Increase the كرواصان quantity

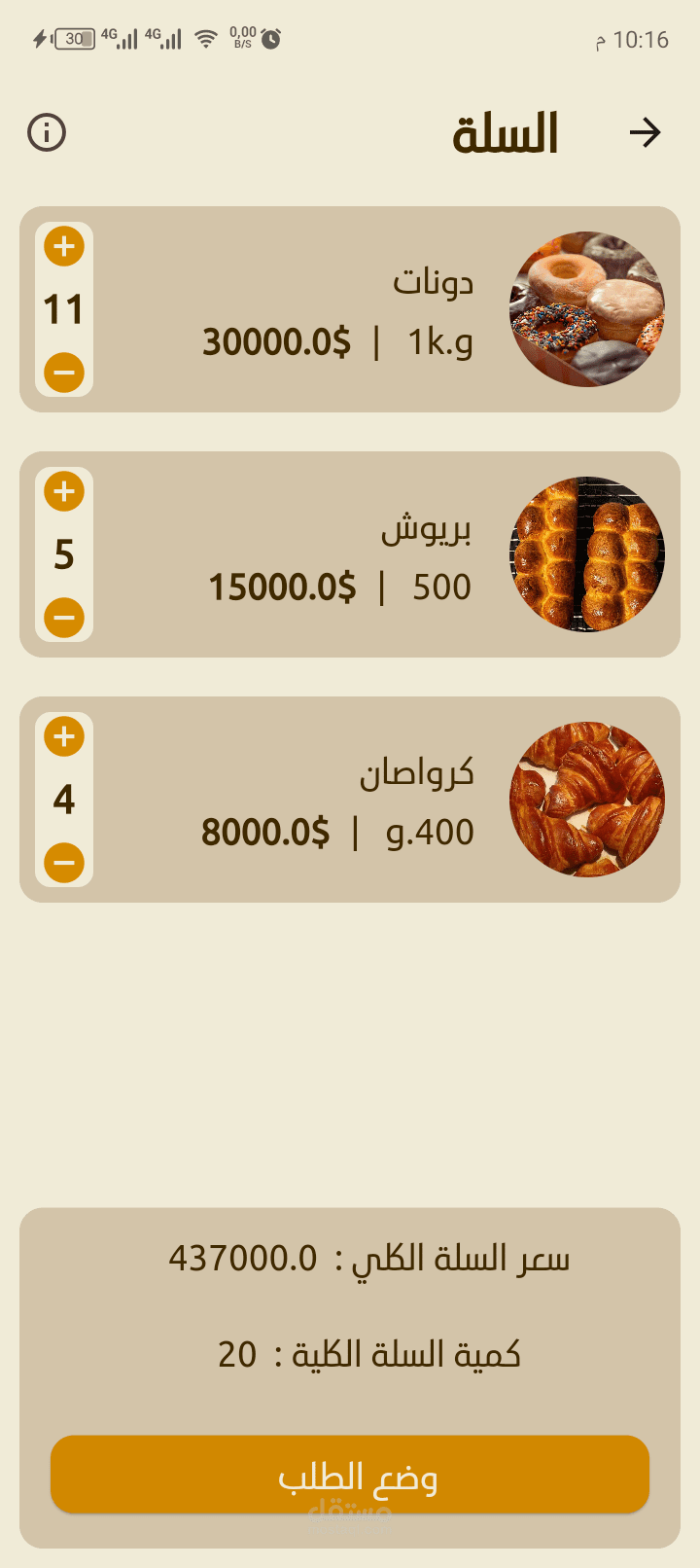[64, 736]
